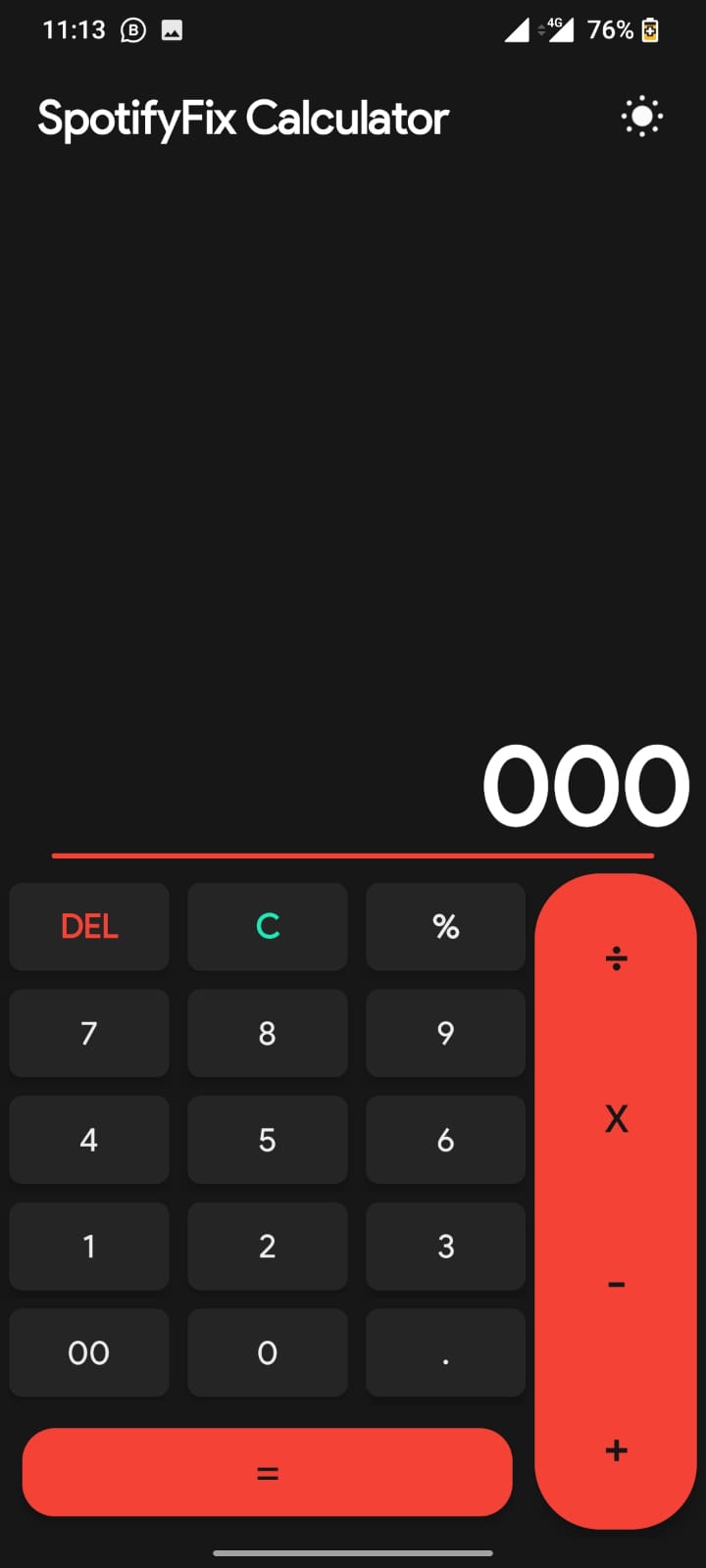706x1568 pixels.
Task: Tap DEL to delete last digit
Action: (x=89, y=926)
